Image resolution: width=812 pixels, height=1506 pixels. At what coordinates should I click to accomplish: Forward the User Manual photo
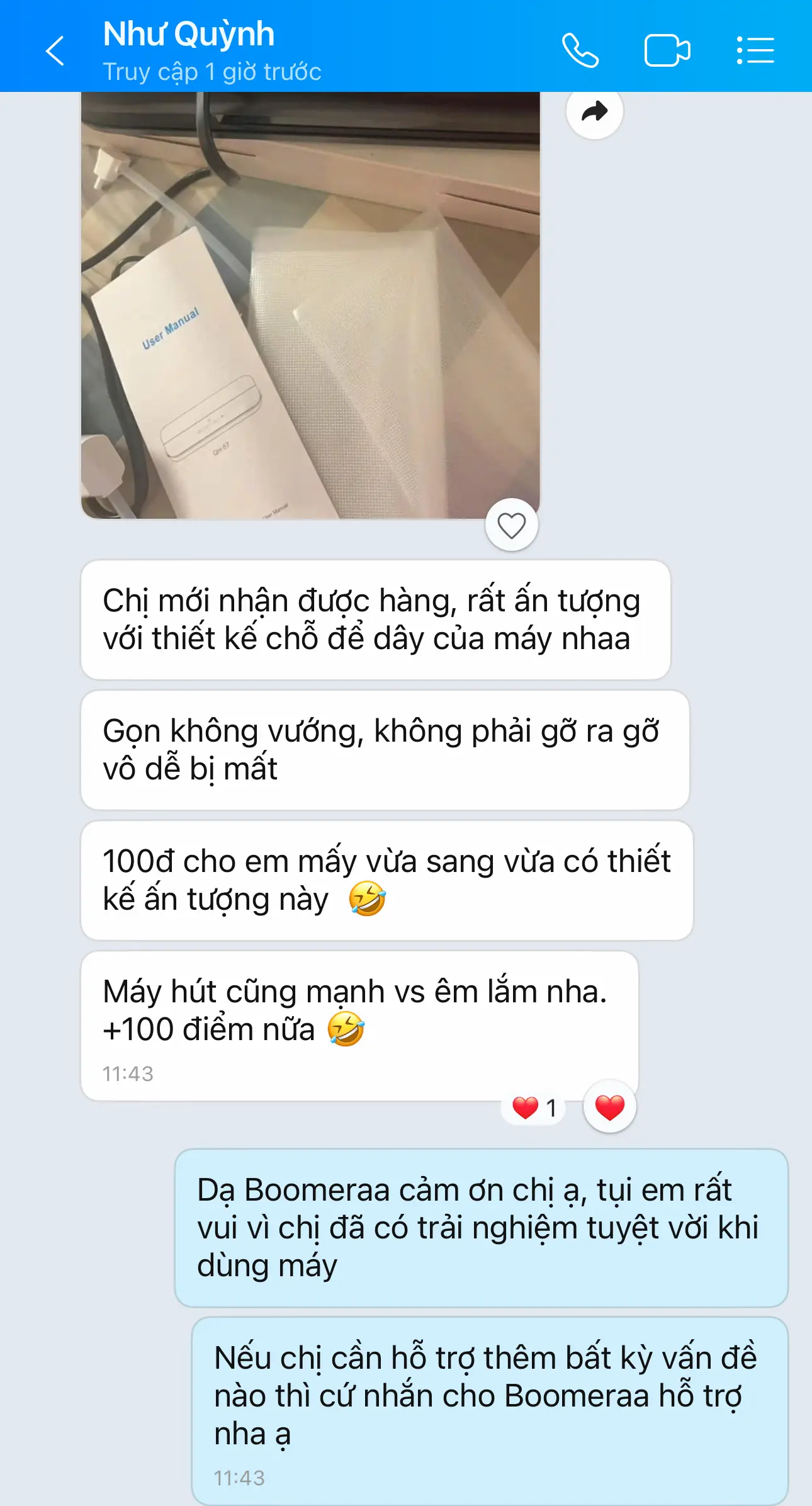[594, 111]
